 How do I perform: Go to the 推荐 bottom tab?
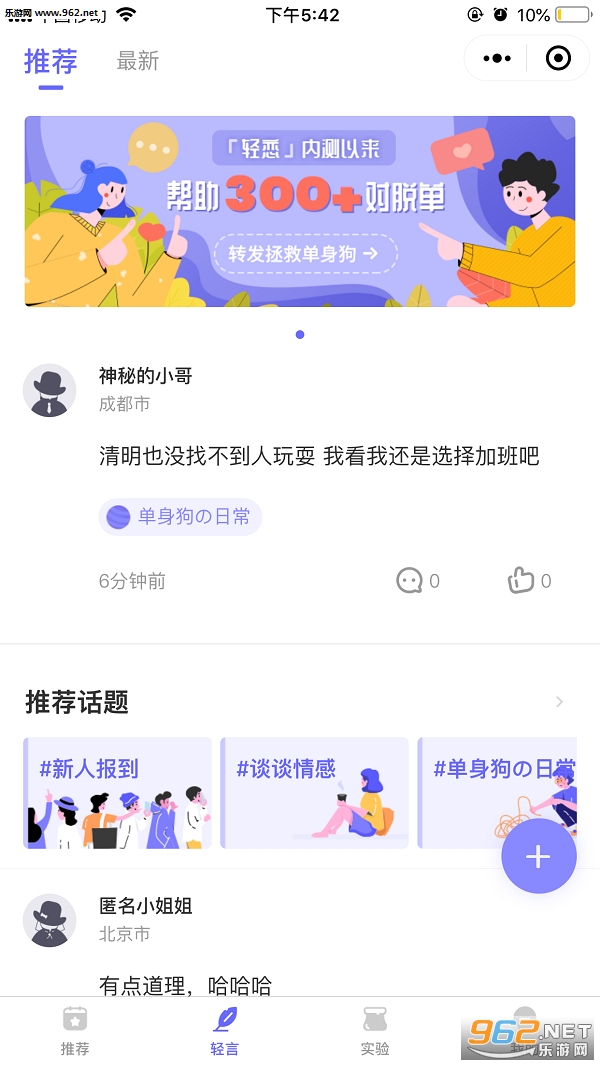click(x=75, y=1031)
